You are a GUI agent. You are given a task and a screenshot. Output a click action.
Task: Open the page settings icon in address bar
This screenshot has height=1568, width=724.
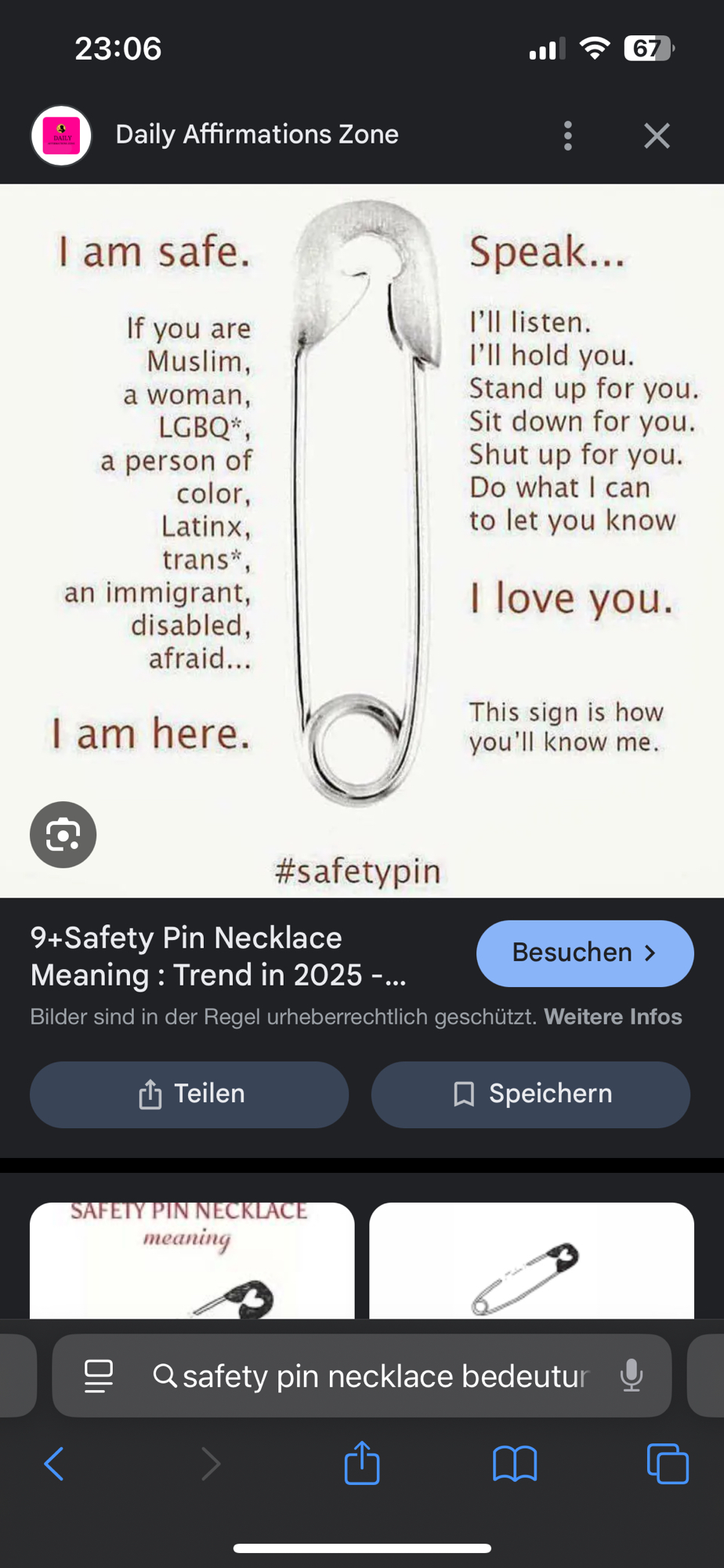tap(99, 1376)
